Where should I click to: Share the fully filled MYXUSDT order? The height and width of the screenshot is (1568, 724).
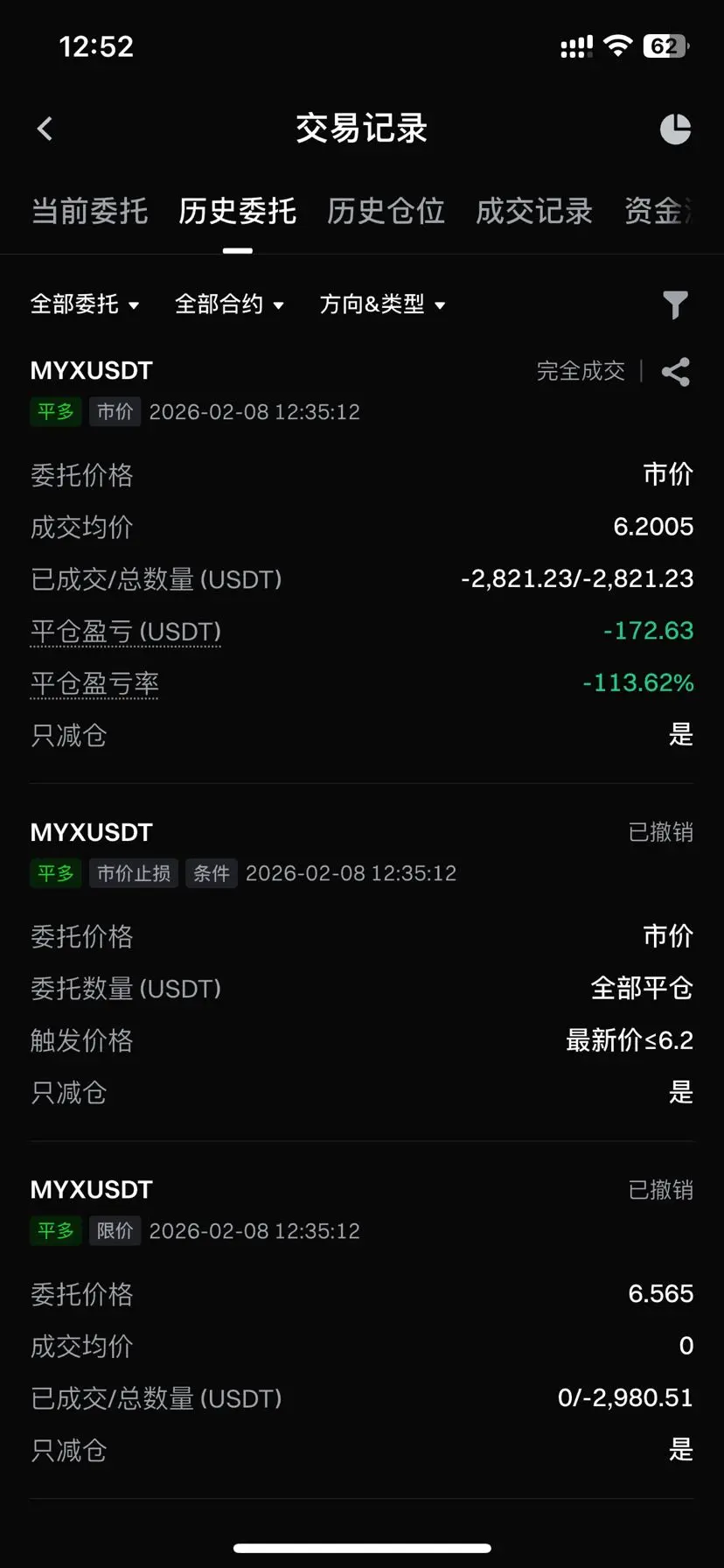tap(676, 372)
